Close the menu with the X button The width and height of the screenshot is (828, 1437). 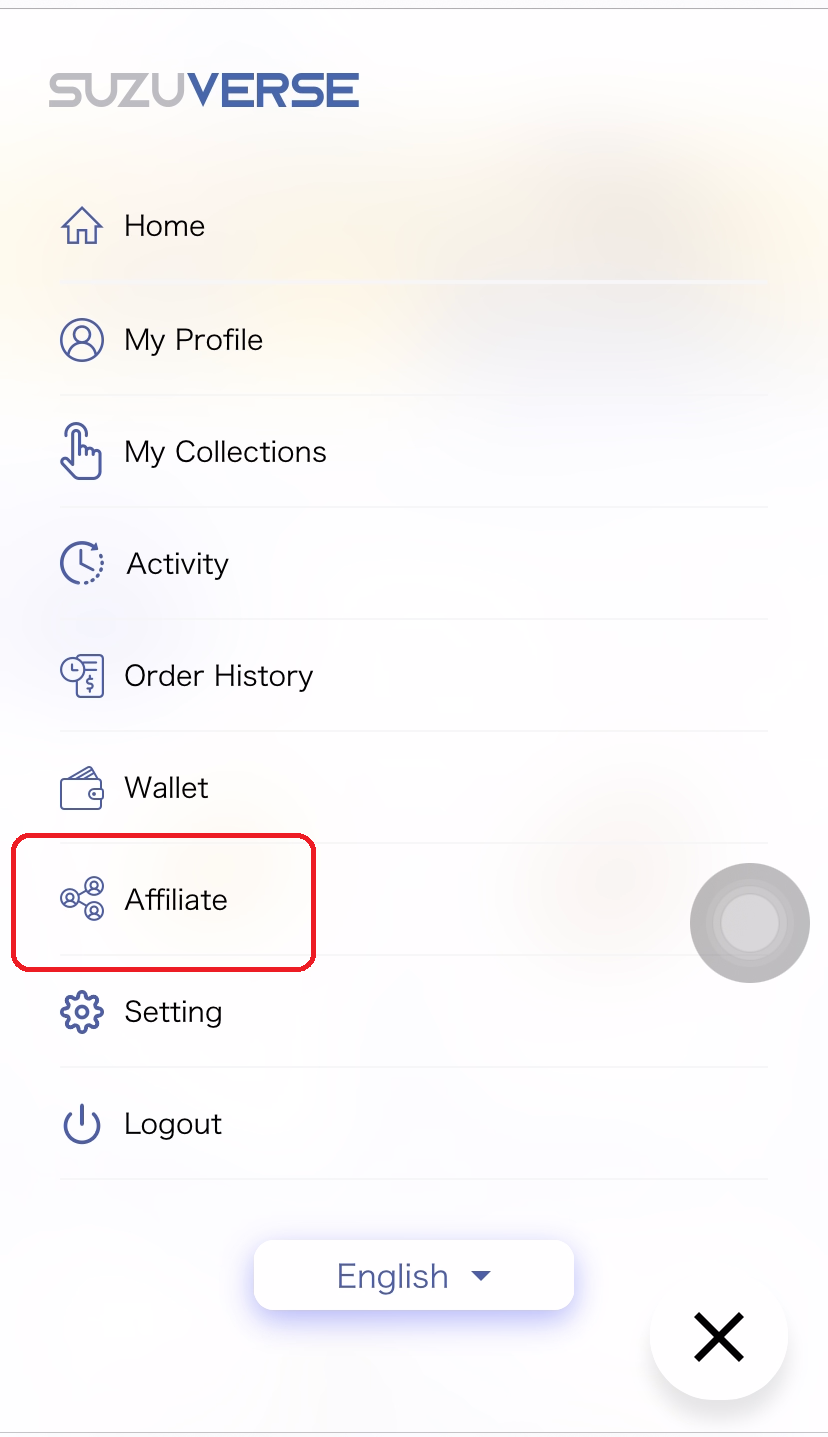(x=719, y=1337)
